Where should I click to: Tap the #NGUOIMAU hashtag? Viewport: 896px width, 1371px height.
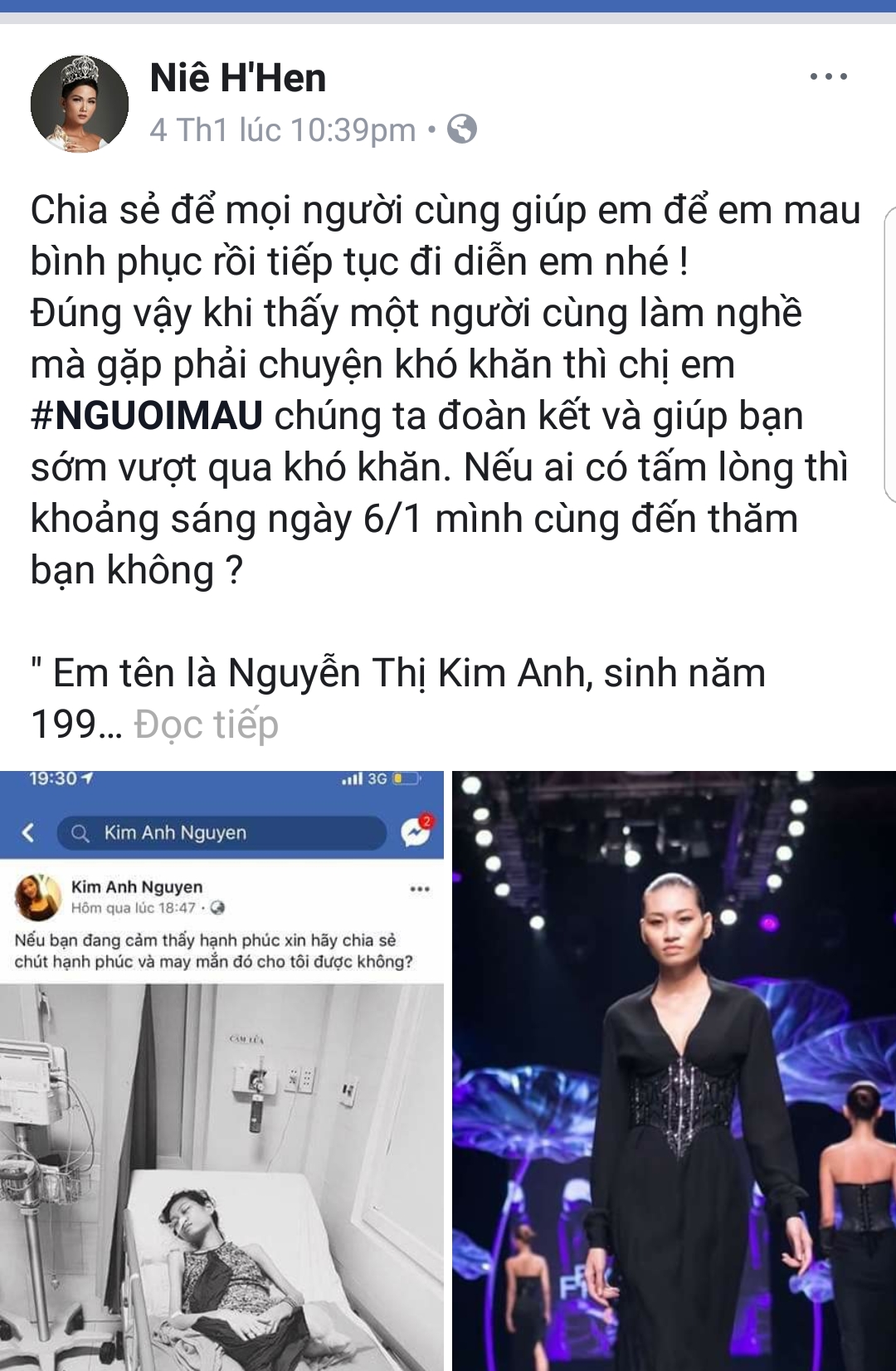(x=147, y=416)
